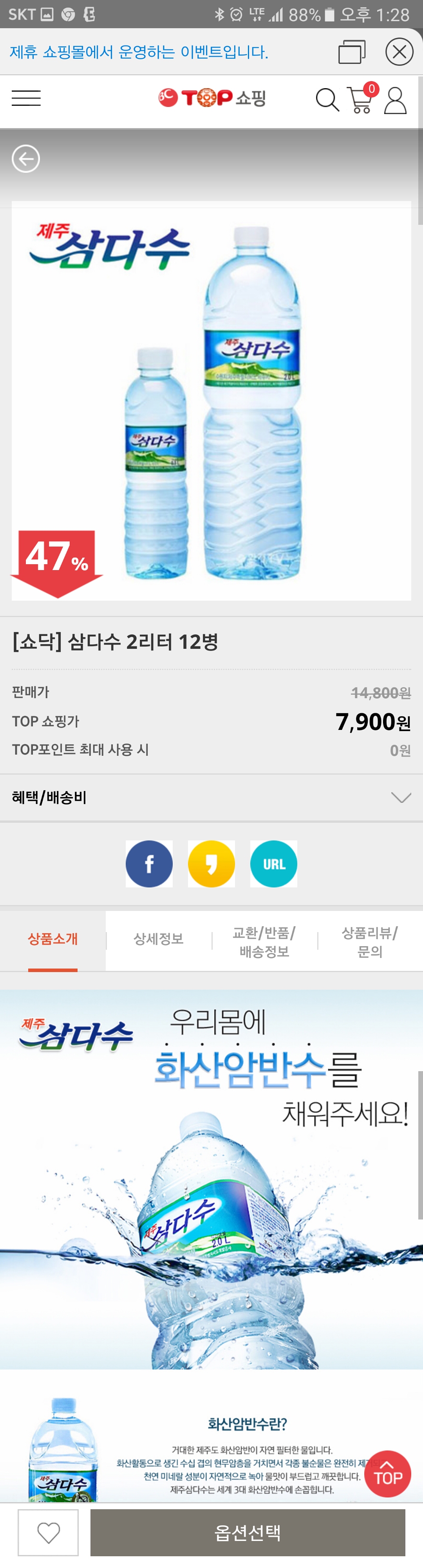Add product to wishlist with heart

click(x=49, y=1532)
